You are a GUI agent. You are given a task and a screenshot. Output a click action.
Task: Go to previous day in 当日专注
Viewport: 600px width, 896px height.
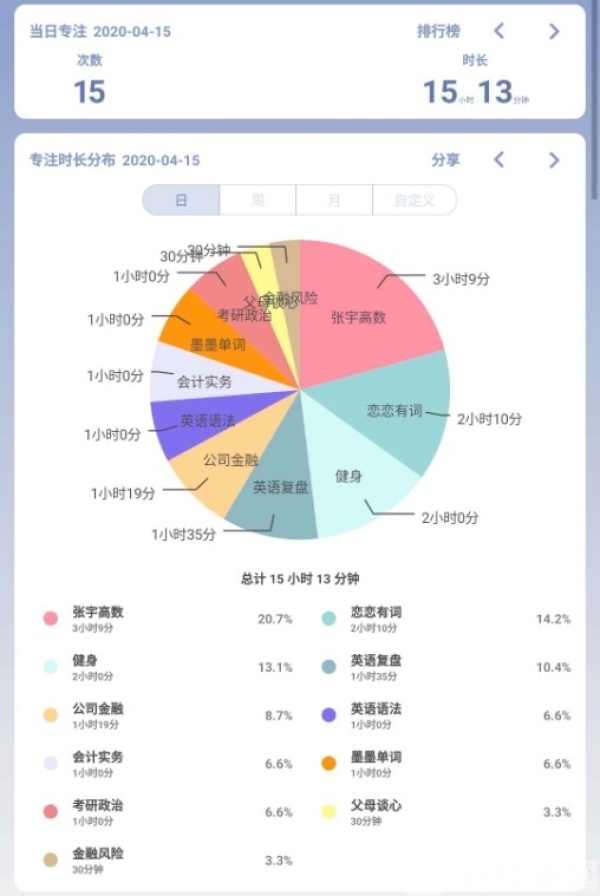pyautogui.click(x=499, y=32)
